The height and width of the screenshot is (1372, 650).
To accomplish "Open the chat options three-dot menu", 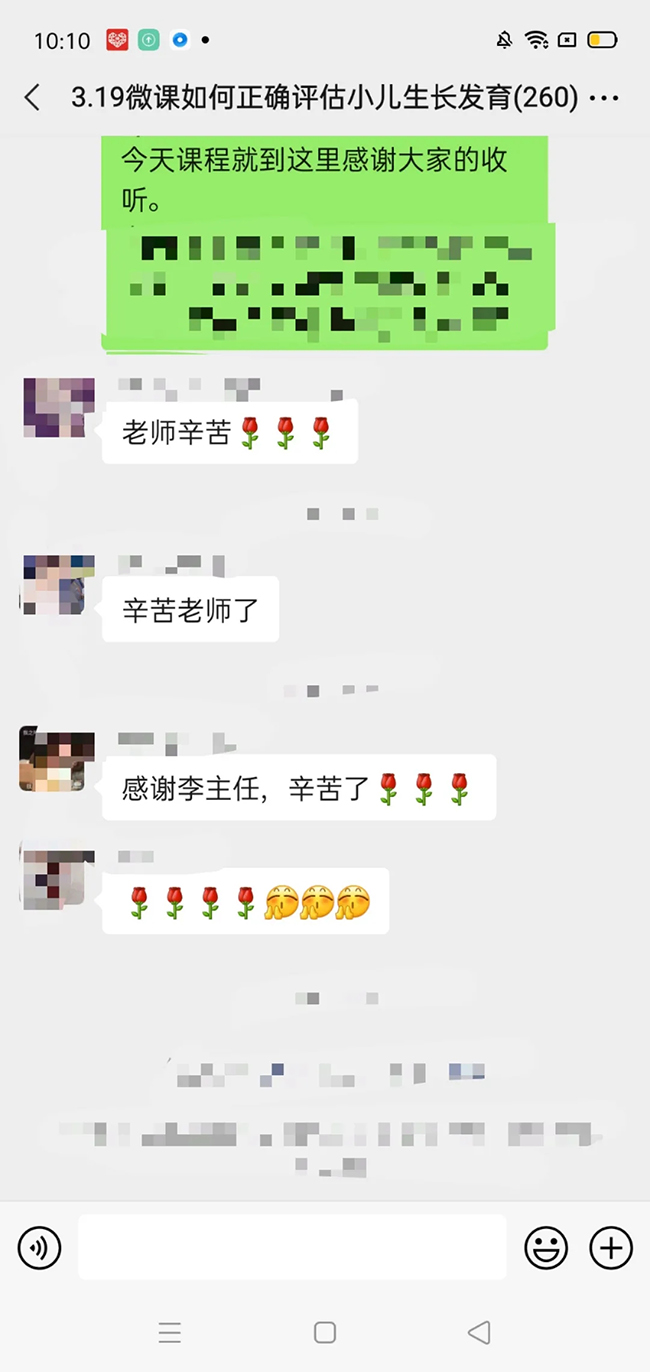I will (x=605, y=98).
